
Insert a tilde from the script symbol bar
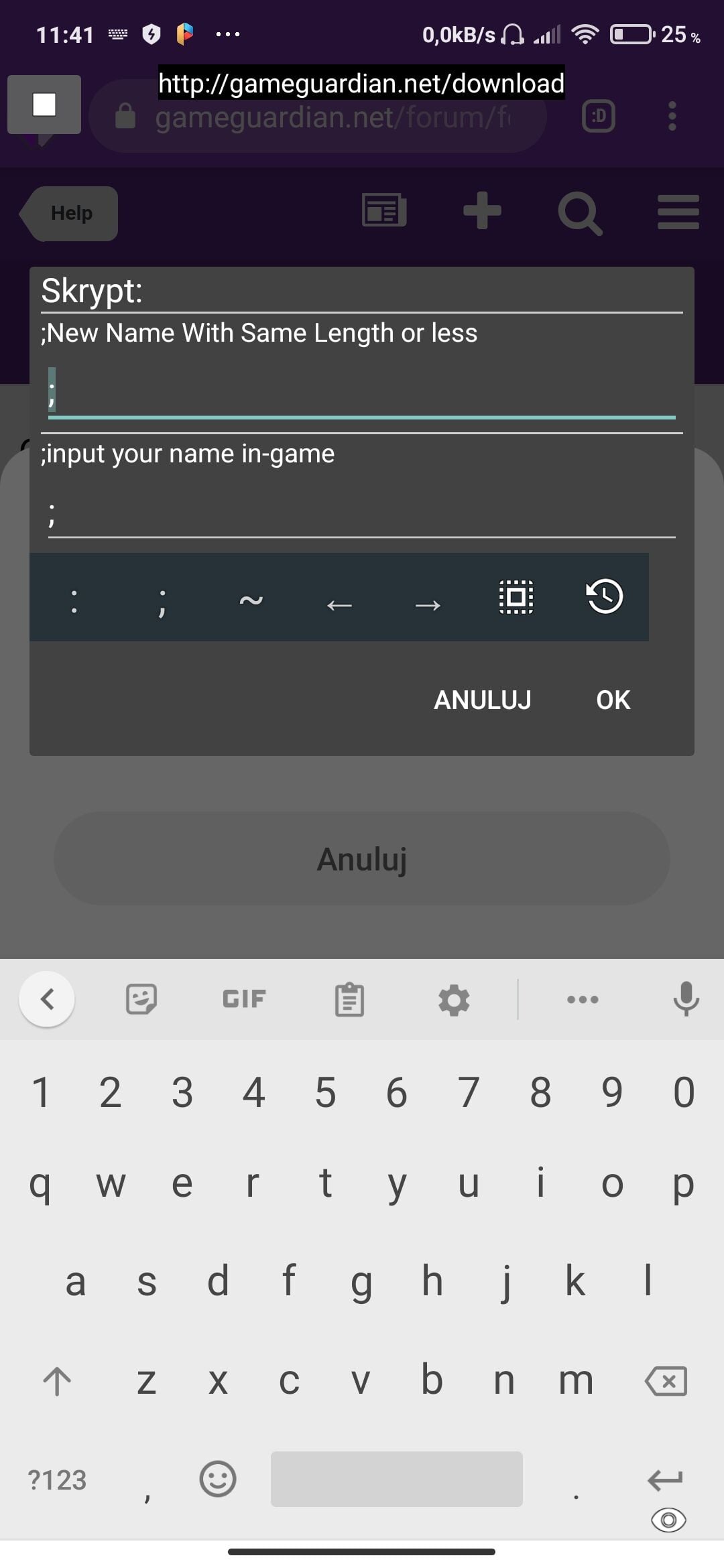(251, 601)
